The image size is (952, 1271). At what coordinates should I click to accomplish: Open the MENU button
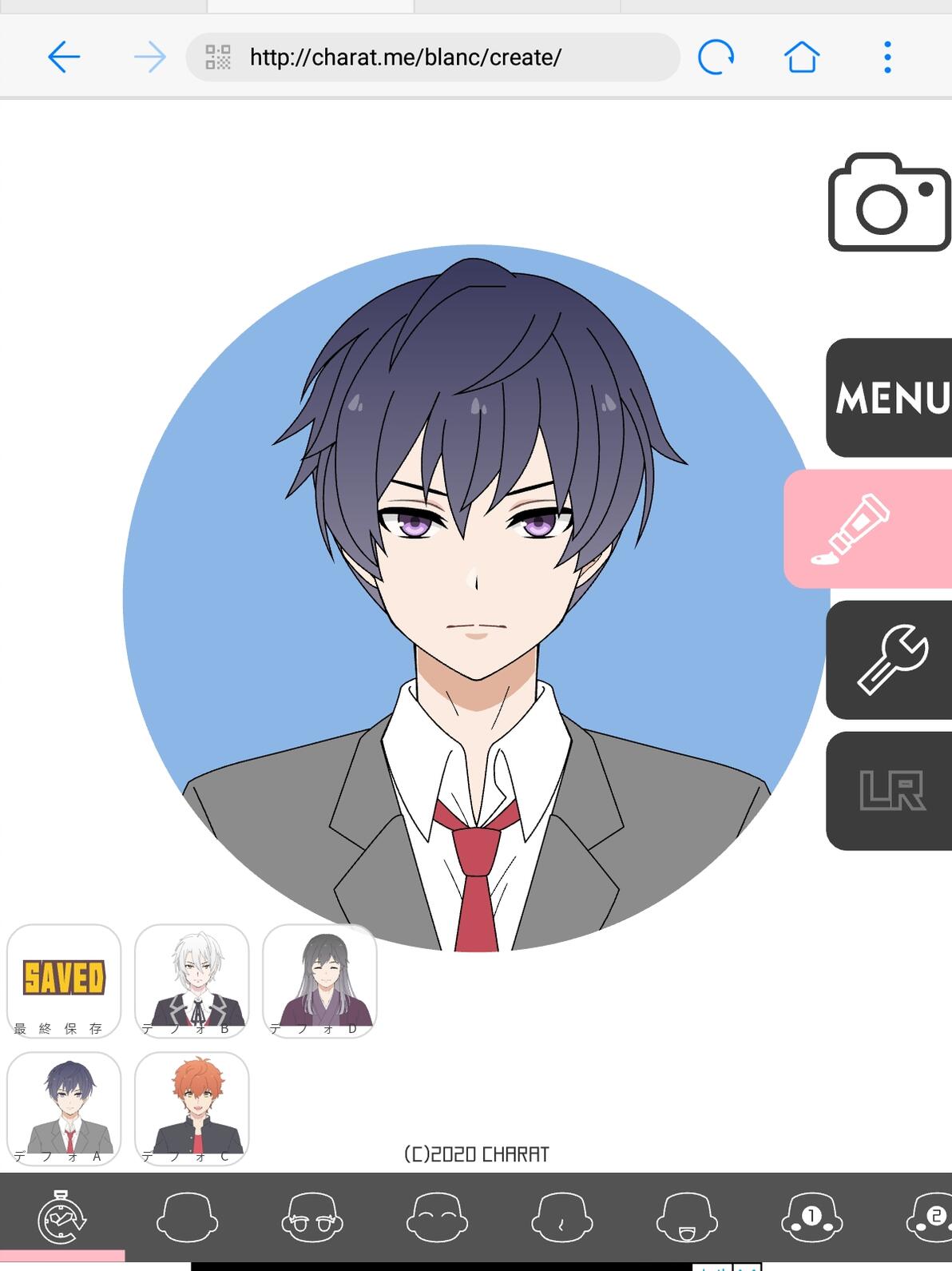point(889,397)
